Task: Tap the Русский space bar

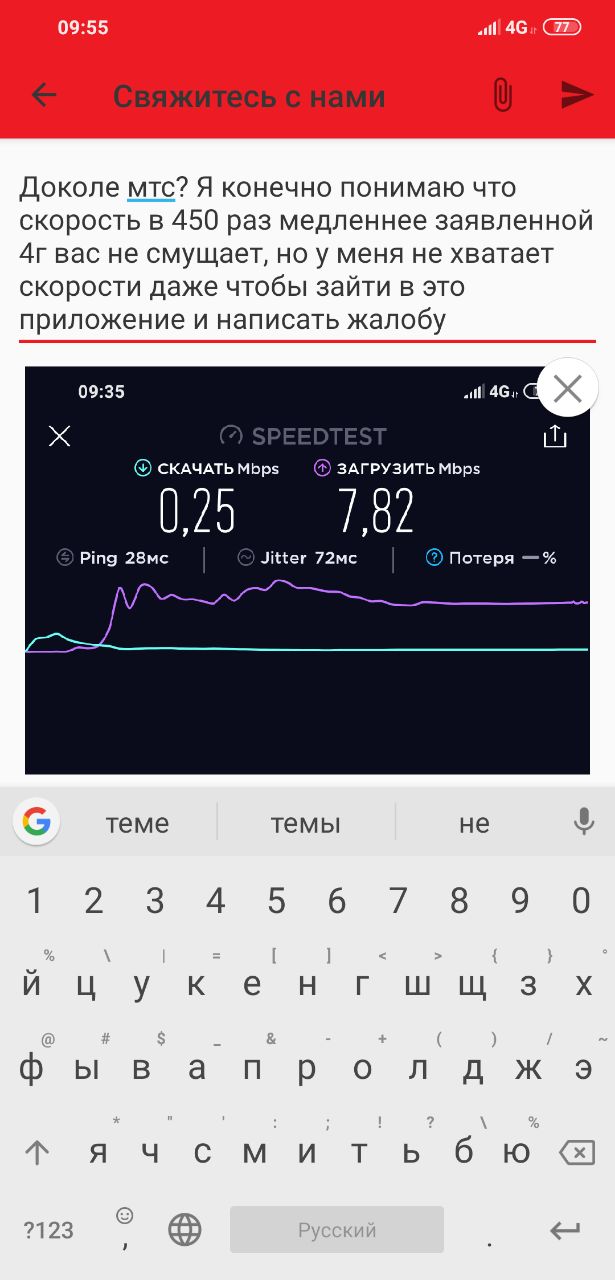Action: click(337, 1230)
